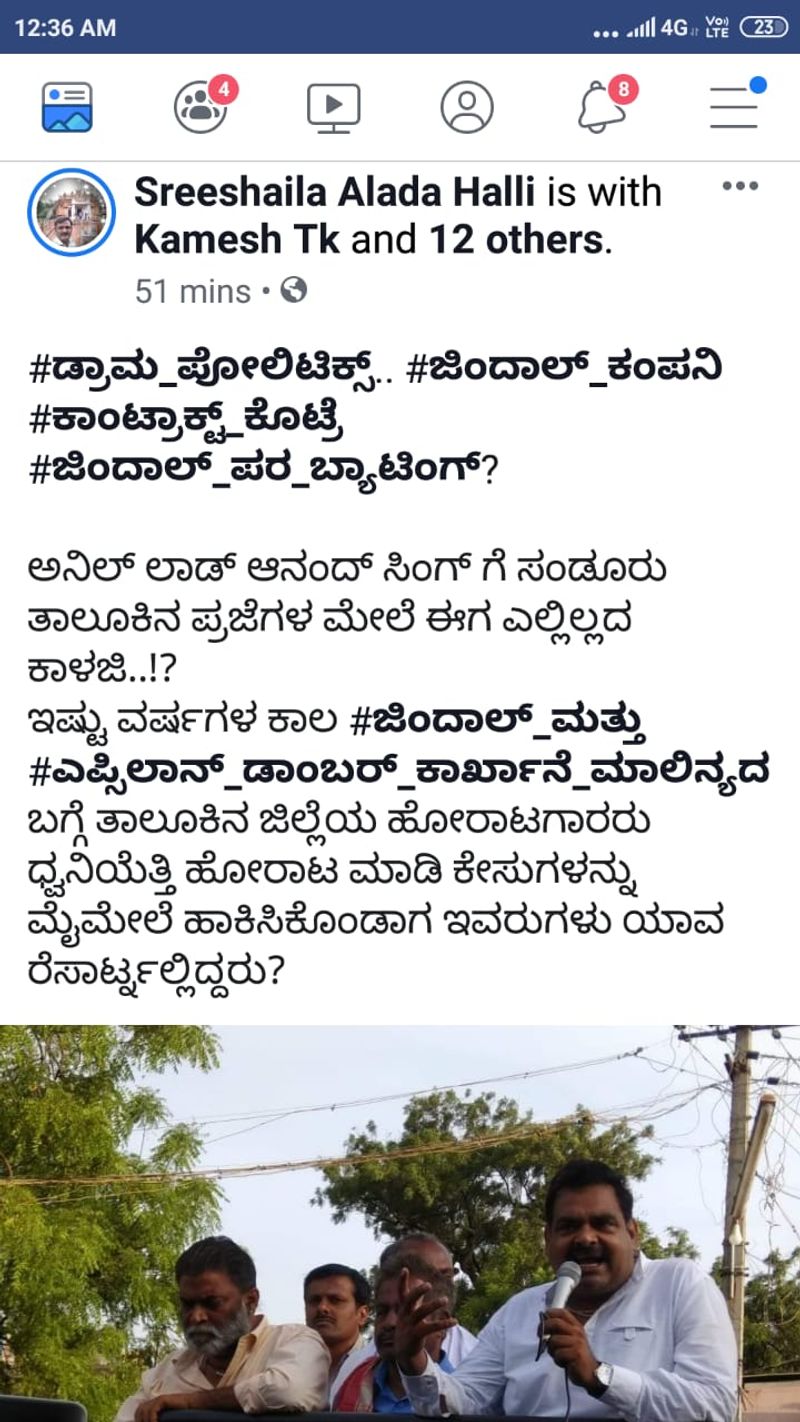
Task: Open the #ಡ್ರಾಮ_ಪೋಲಿಟಿಕ್ಸ್ hashtag
Action: point(210,370)
